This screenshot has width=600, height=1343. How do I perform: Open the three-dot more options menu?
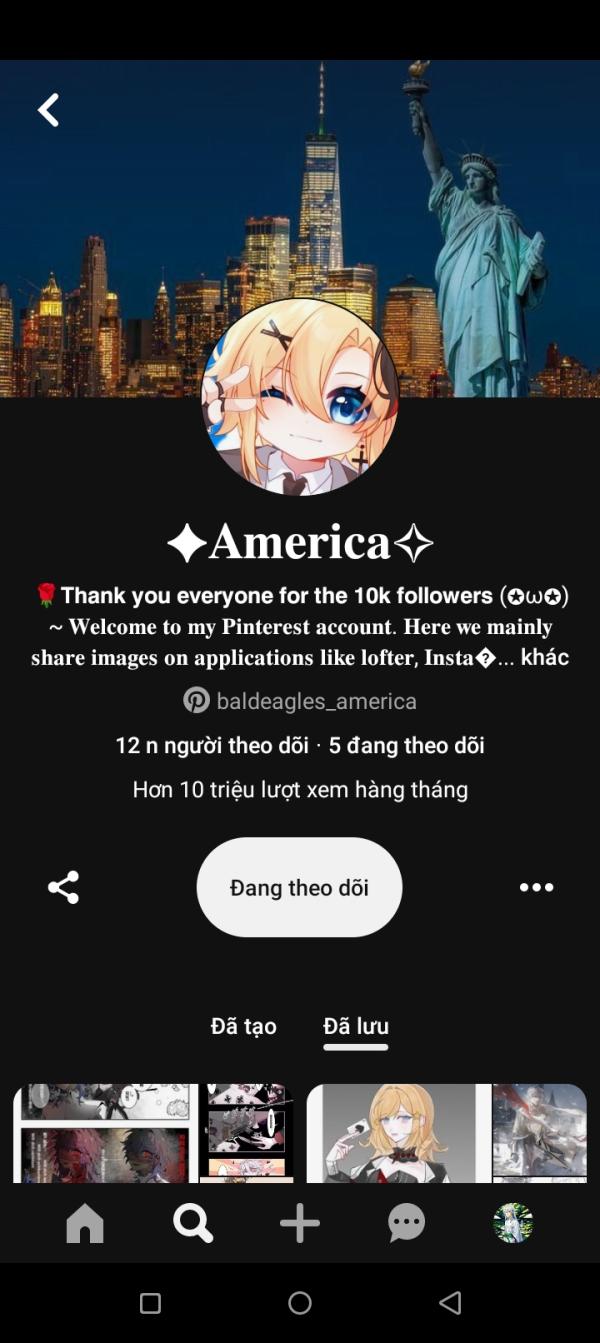(536, 887)
